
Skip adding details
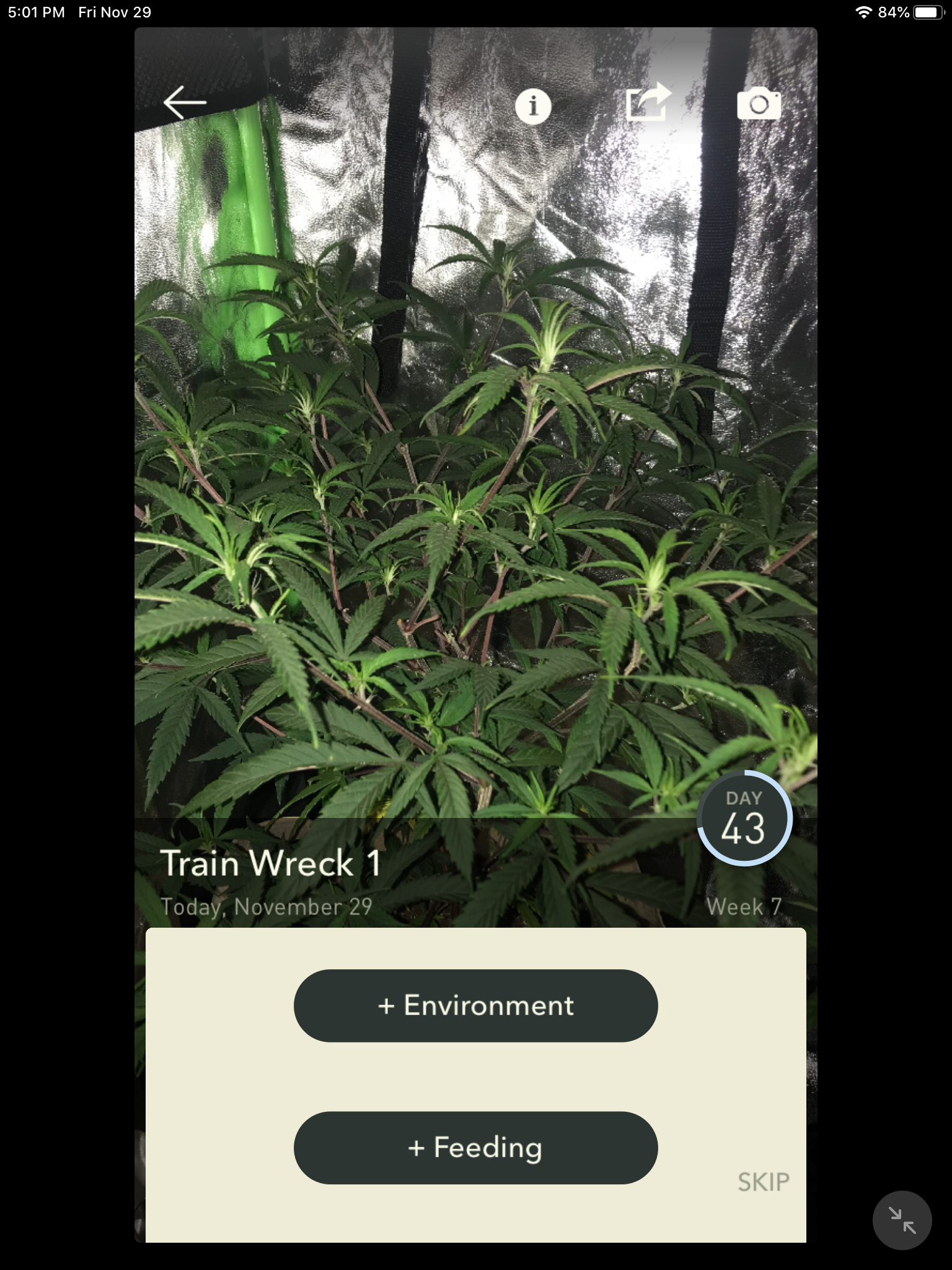(x=763, y=1182)
